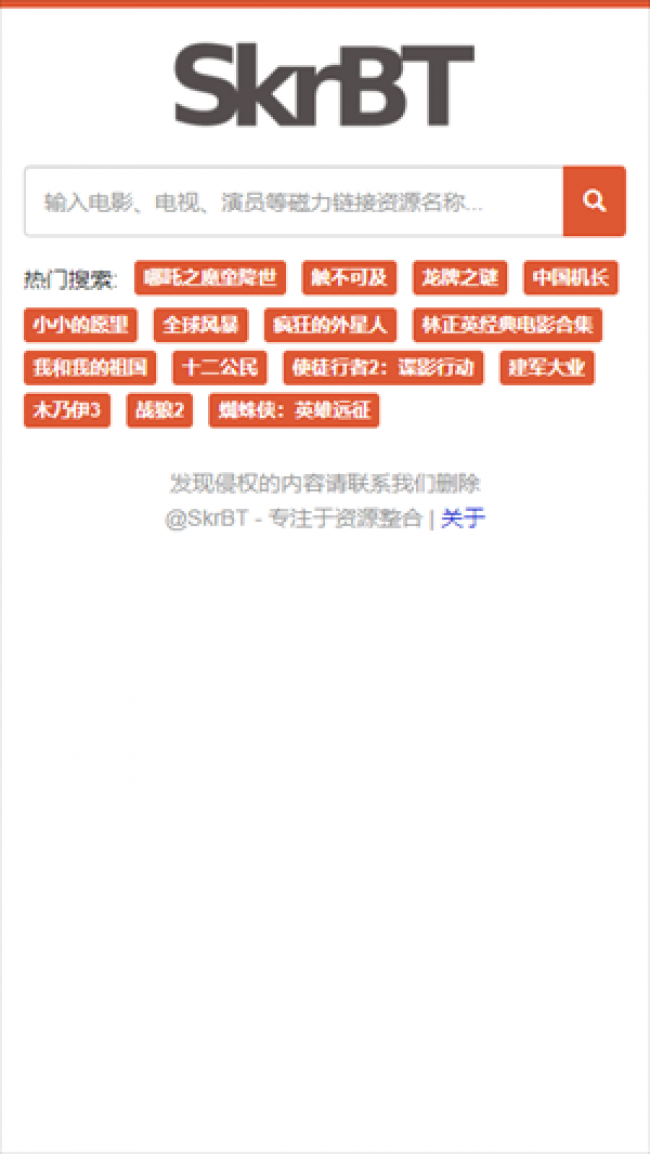Select the 小小的愿望 hot search chip

click(x=80, y=325)
